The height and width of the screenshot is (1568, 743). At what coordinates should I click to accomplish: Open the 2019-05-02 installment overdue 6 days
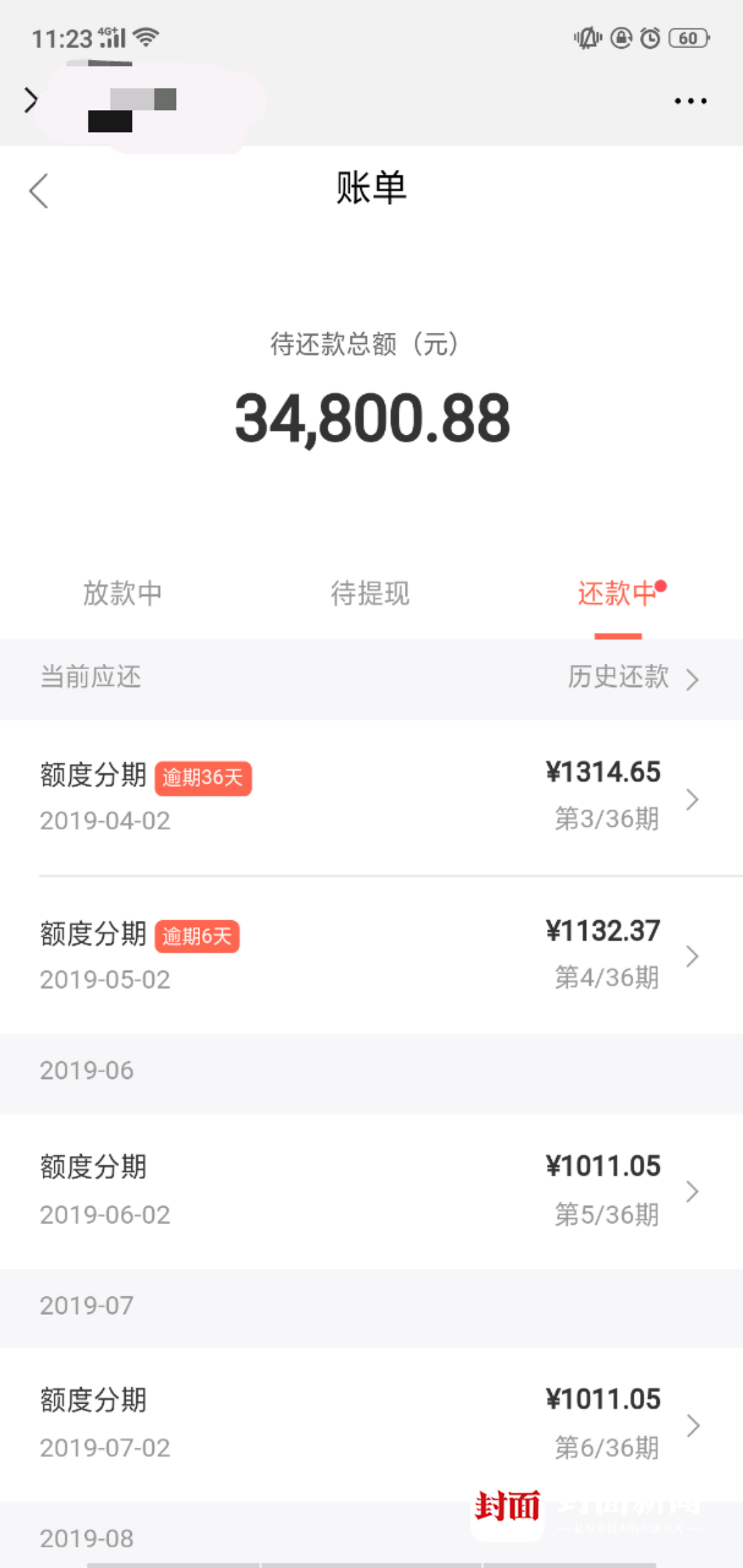[371, 955]
